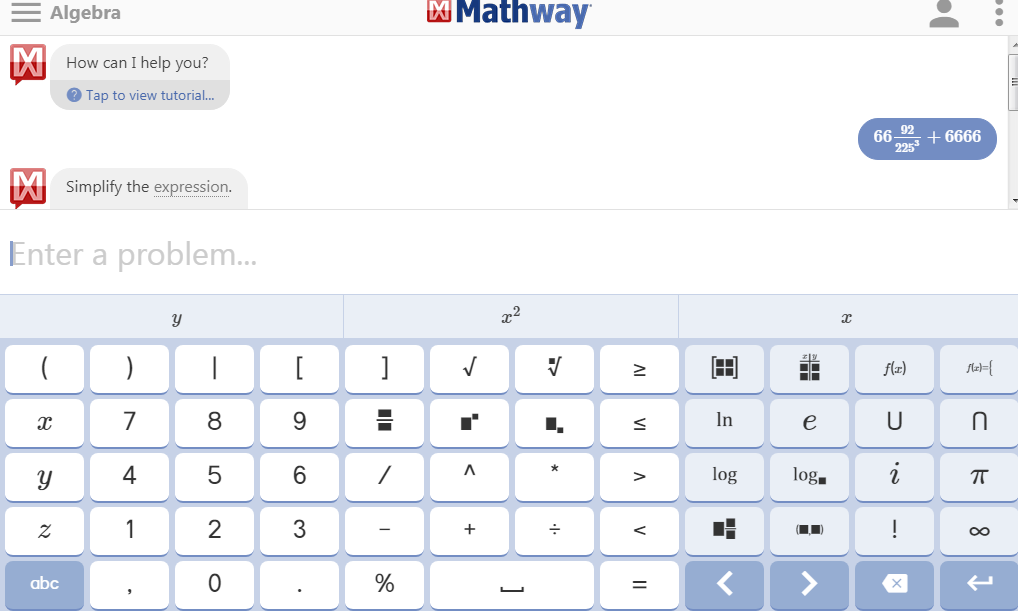Tap to view tutorial link
This screenshot has height=611, width=1018.
141,95
